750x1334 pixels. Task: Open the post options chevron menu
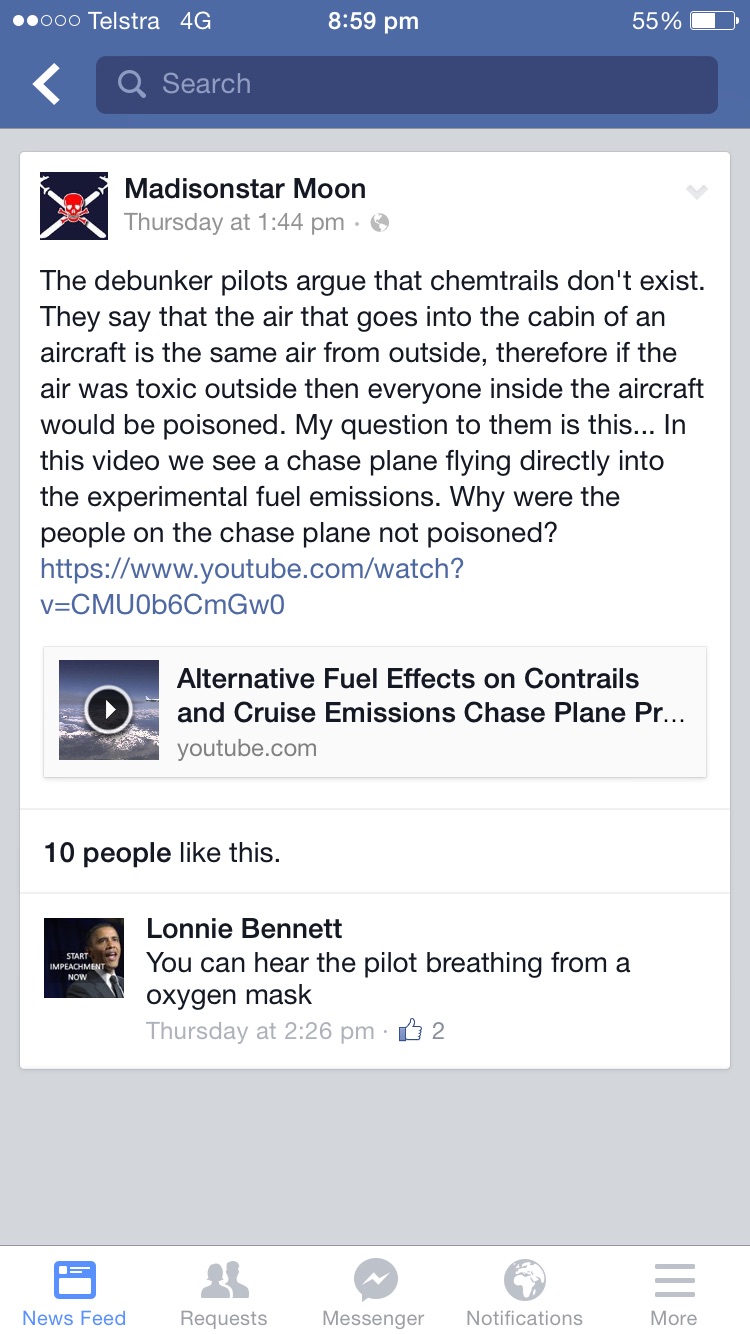pyautogui.click(x=696, y=192)
